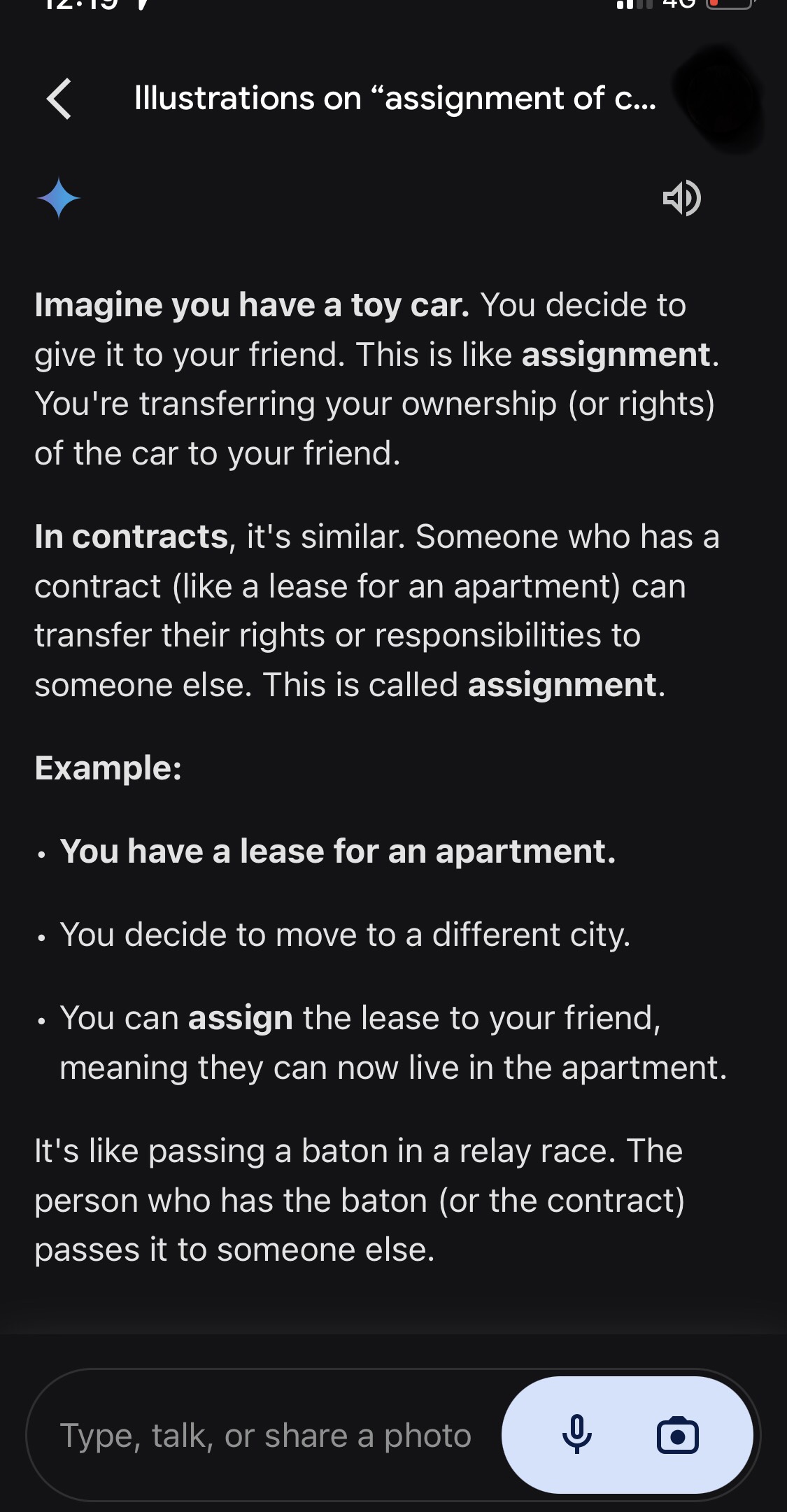Go back from the assignment chat
This screenshot has width=787, height=1512.
click(60, 99)
